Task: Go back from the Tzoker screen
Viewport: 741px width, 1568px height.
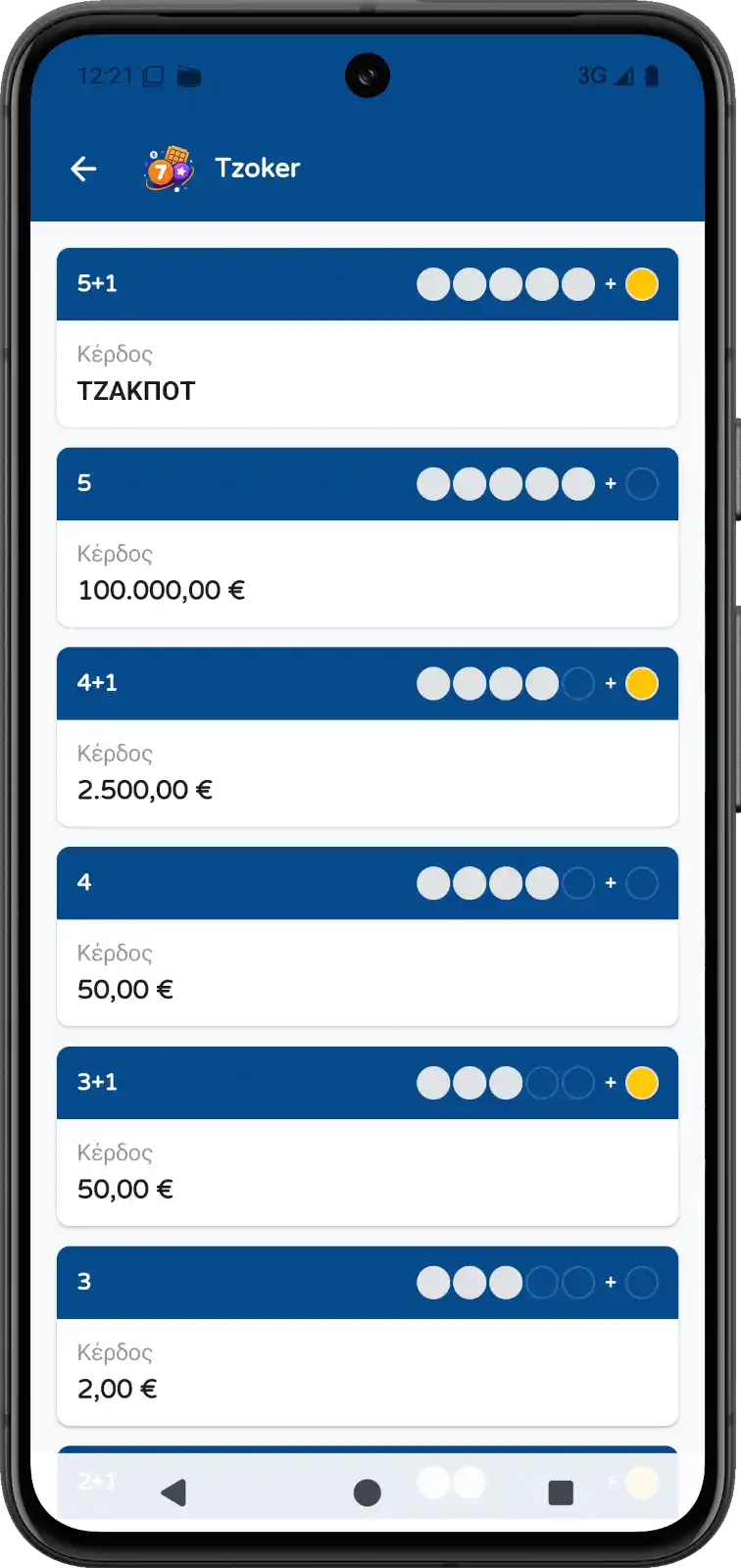Action: (x=83, y=169)
